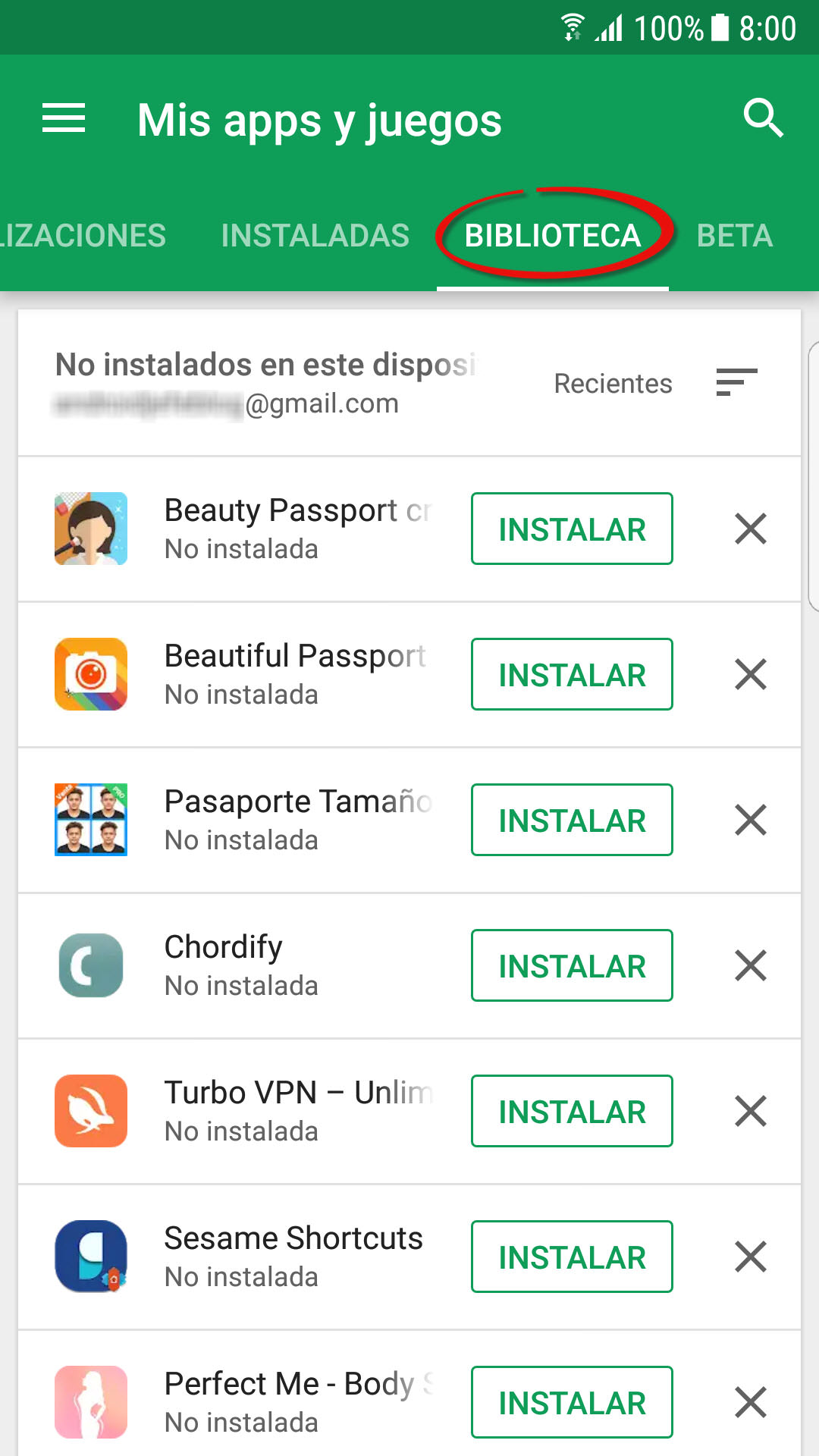
Task: Open the Recientes sort options
Action: 656,383
